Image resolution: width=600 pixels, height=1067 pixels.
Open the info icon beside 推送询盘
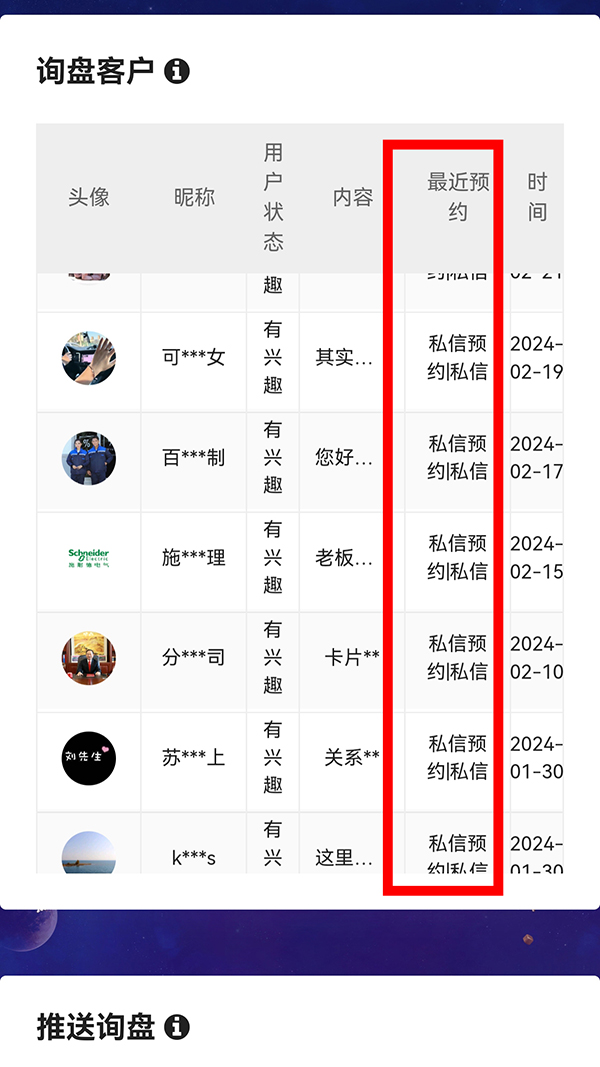click(177, 1026)
